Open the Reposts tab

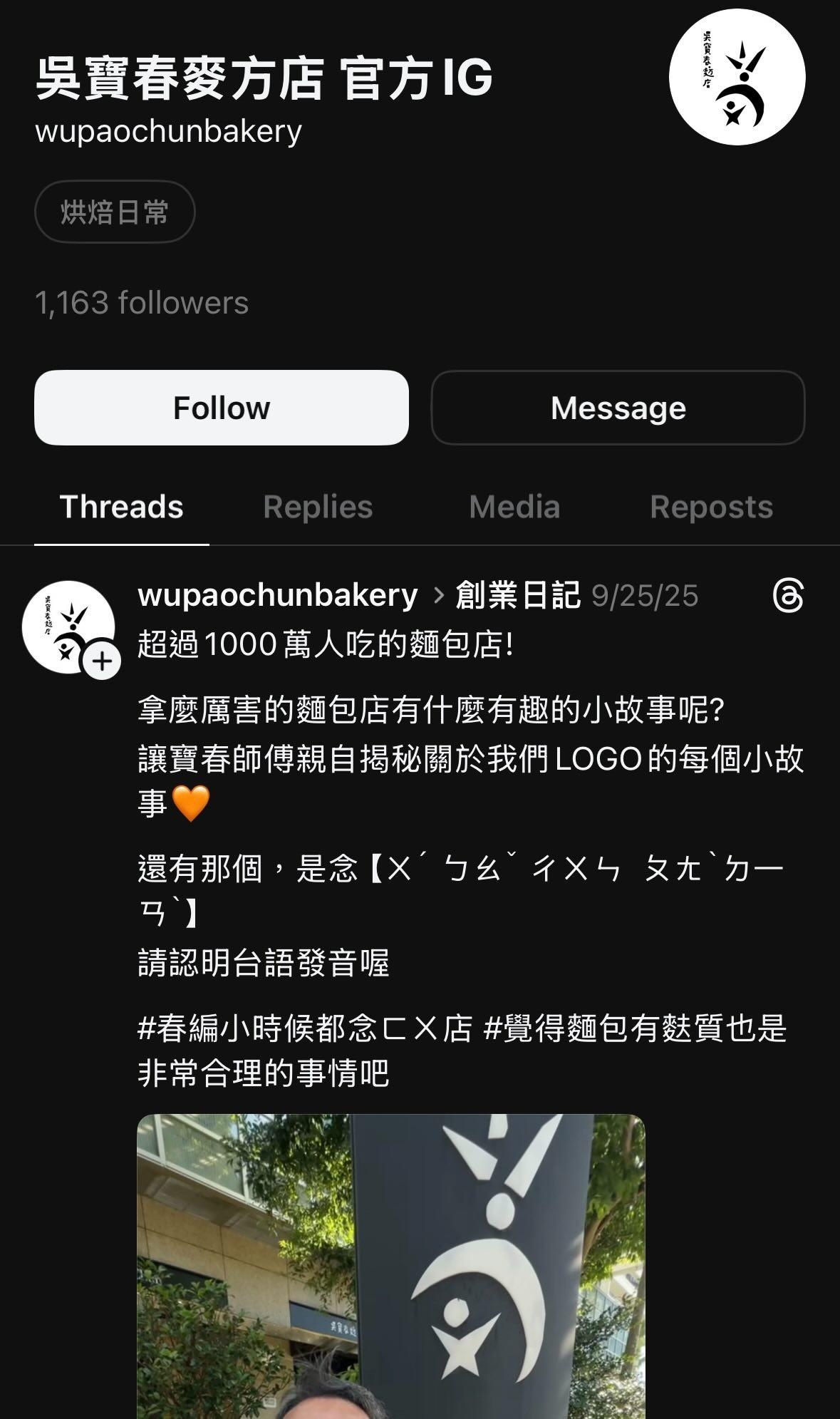click(x=711, y=507)
